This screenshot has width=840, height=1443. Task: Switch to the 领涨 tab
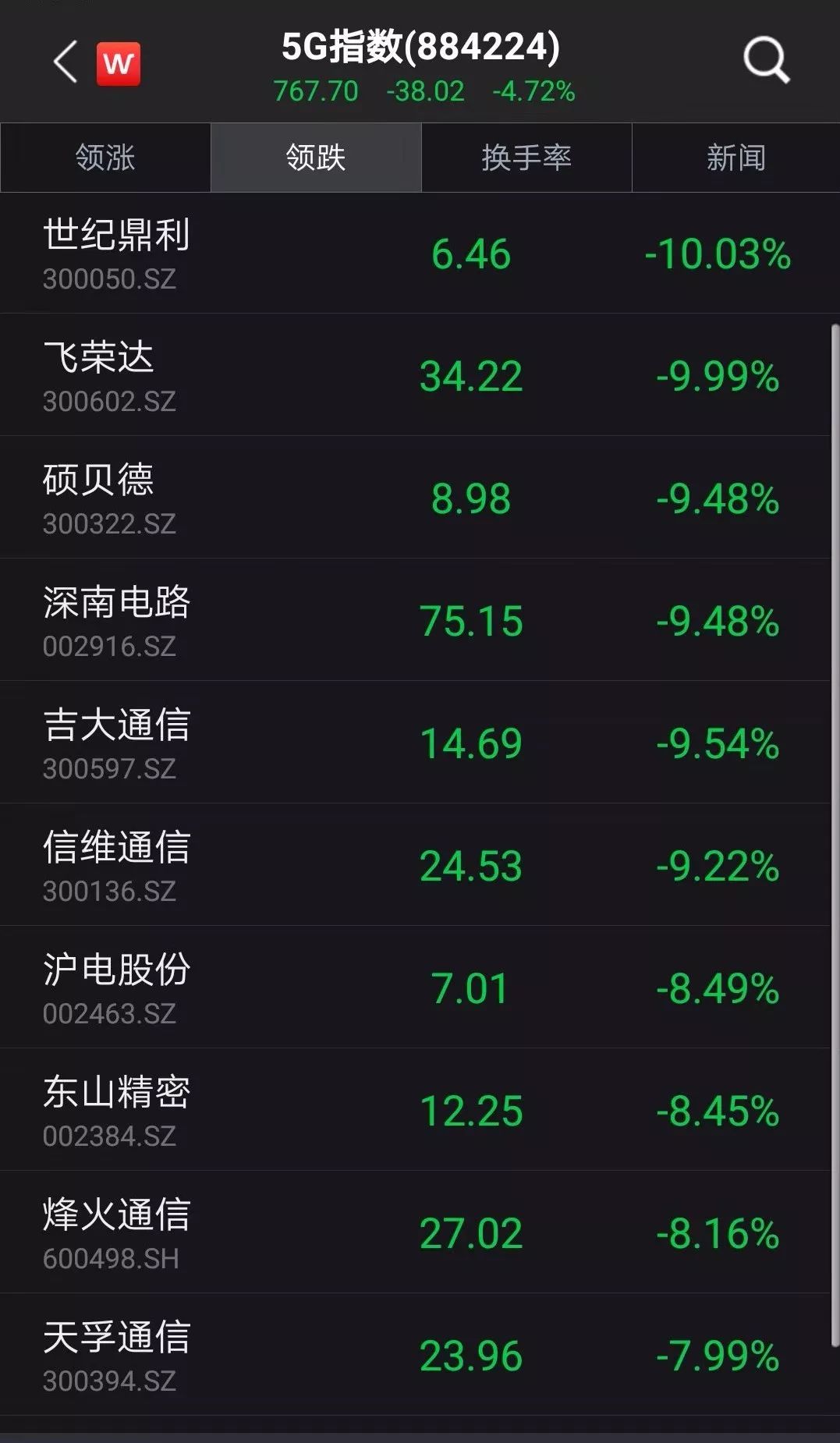tap(105, 158)
